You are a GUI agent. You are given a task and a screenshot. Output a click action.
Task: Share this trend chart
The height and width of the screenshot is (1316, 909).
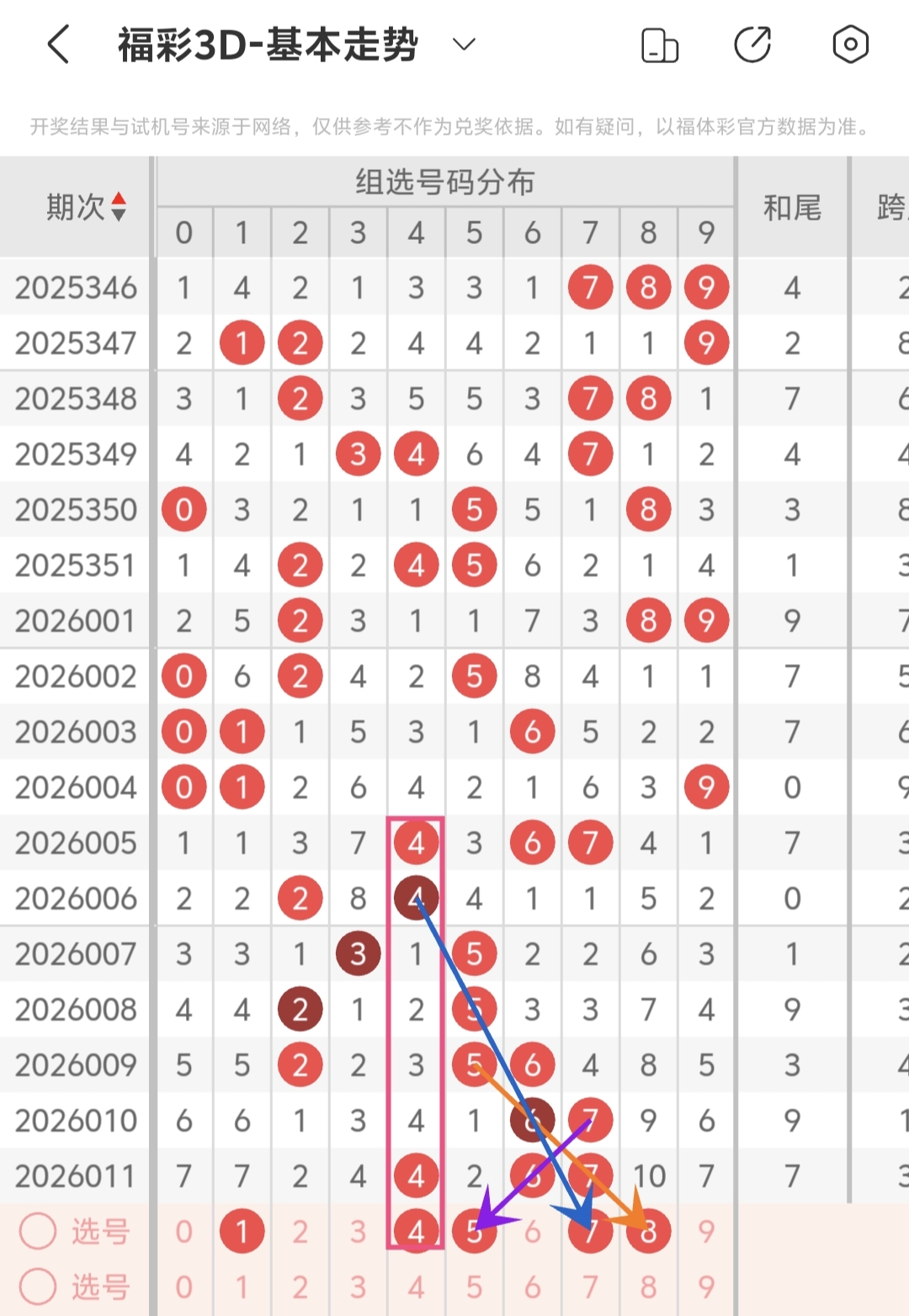coord(752,45)
